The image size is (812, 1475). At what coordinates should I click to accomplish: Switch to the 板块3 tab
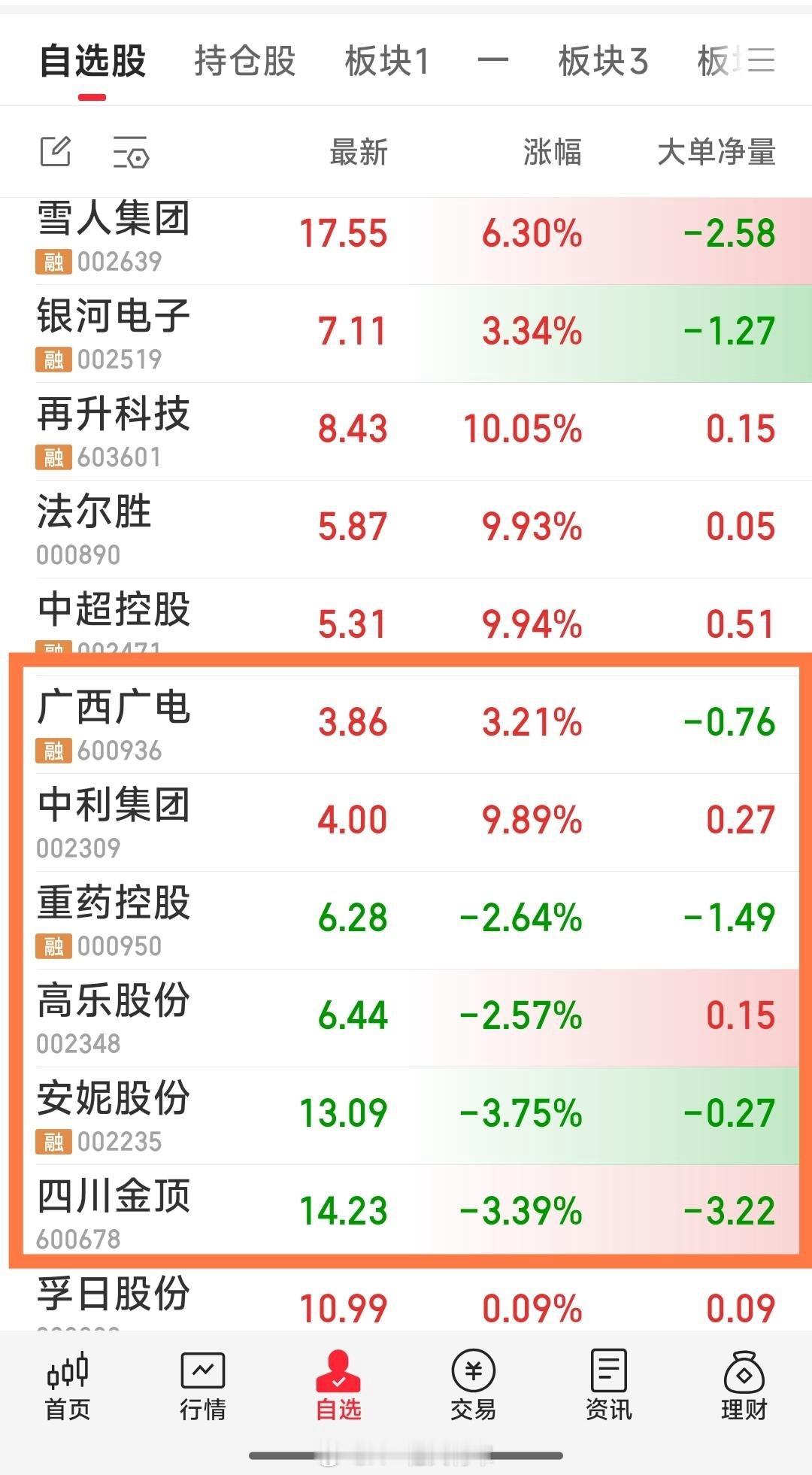pyautogui.click(x=605, y=60)
